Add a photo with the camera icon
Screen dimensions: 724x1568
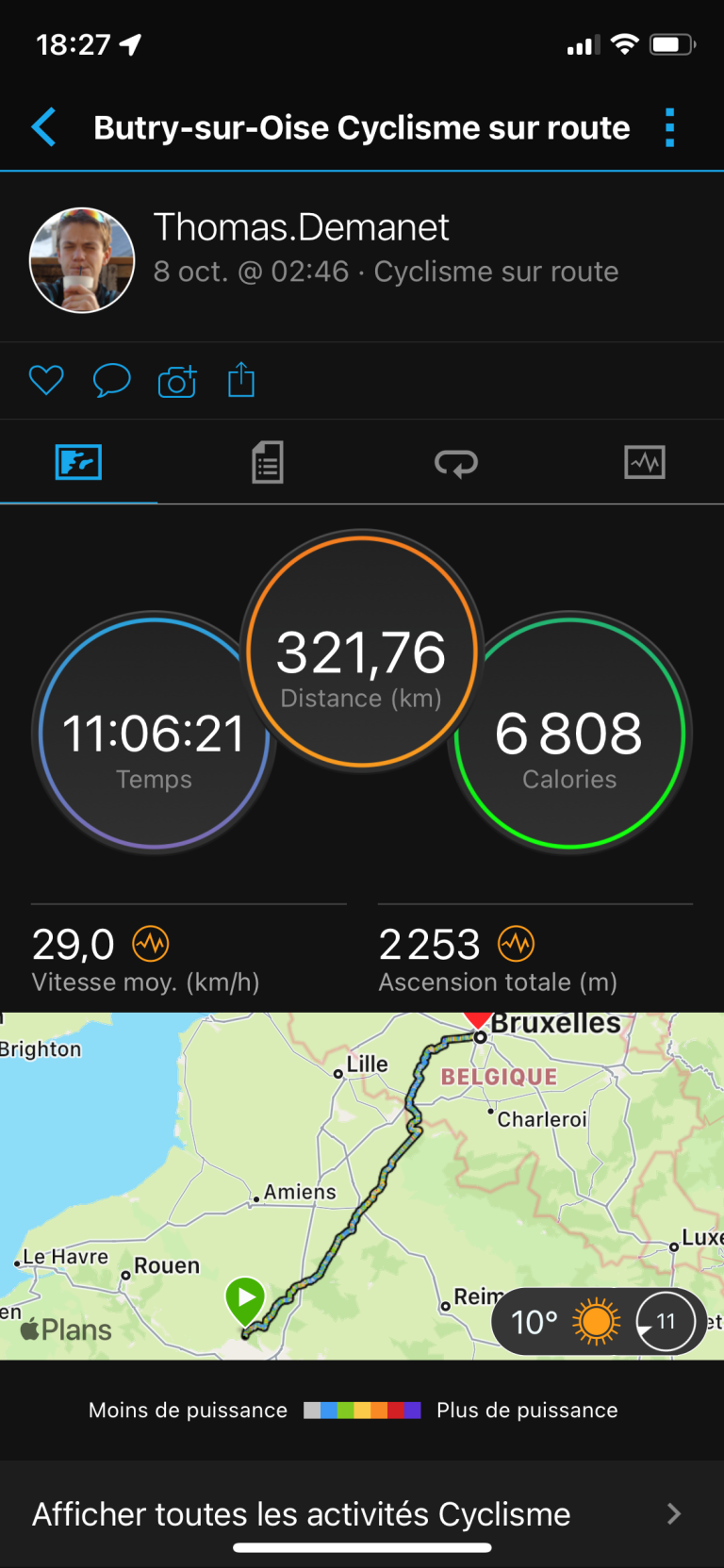tap(177, 381)
